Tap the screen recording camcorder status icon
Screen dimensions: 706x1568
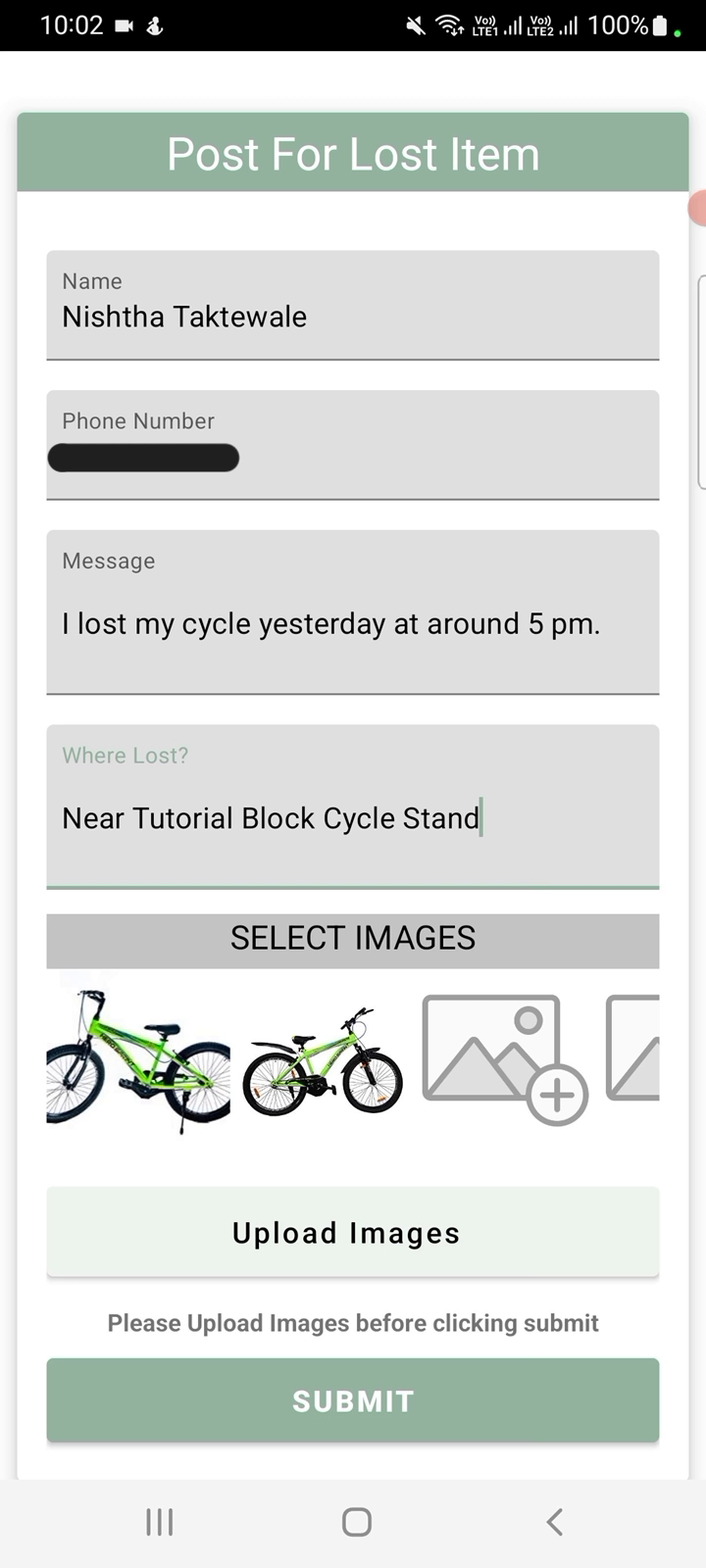click(x=123, y=25)
